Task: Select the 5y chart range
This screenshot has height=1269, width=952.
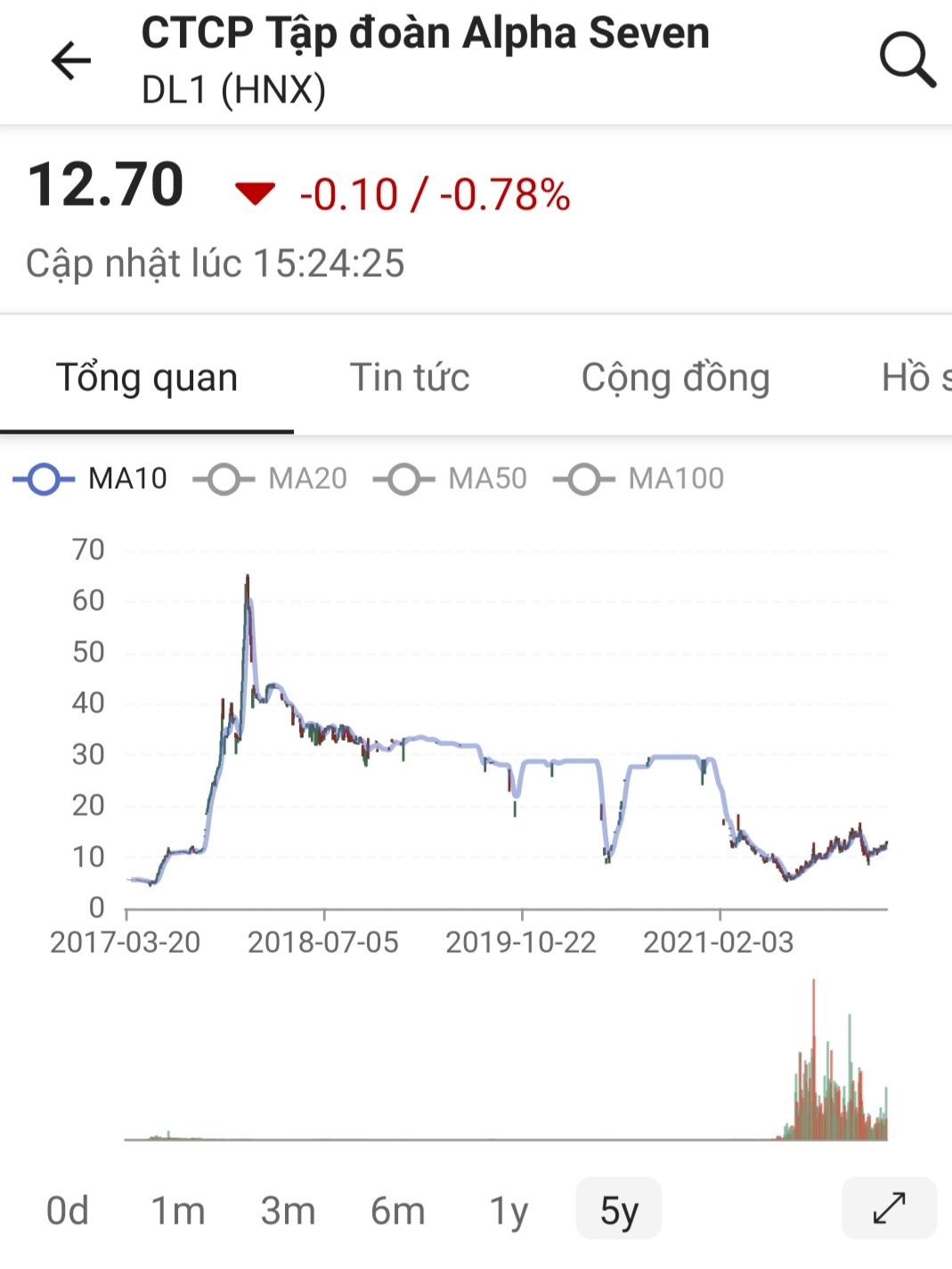Action: (619, 1210)
